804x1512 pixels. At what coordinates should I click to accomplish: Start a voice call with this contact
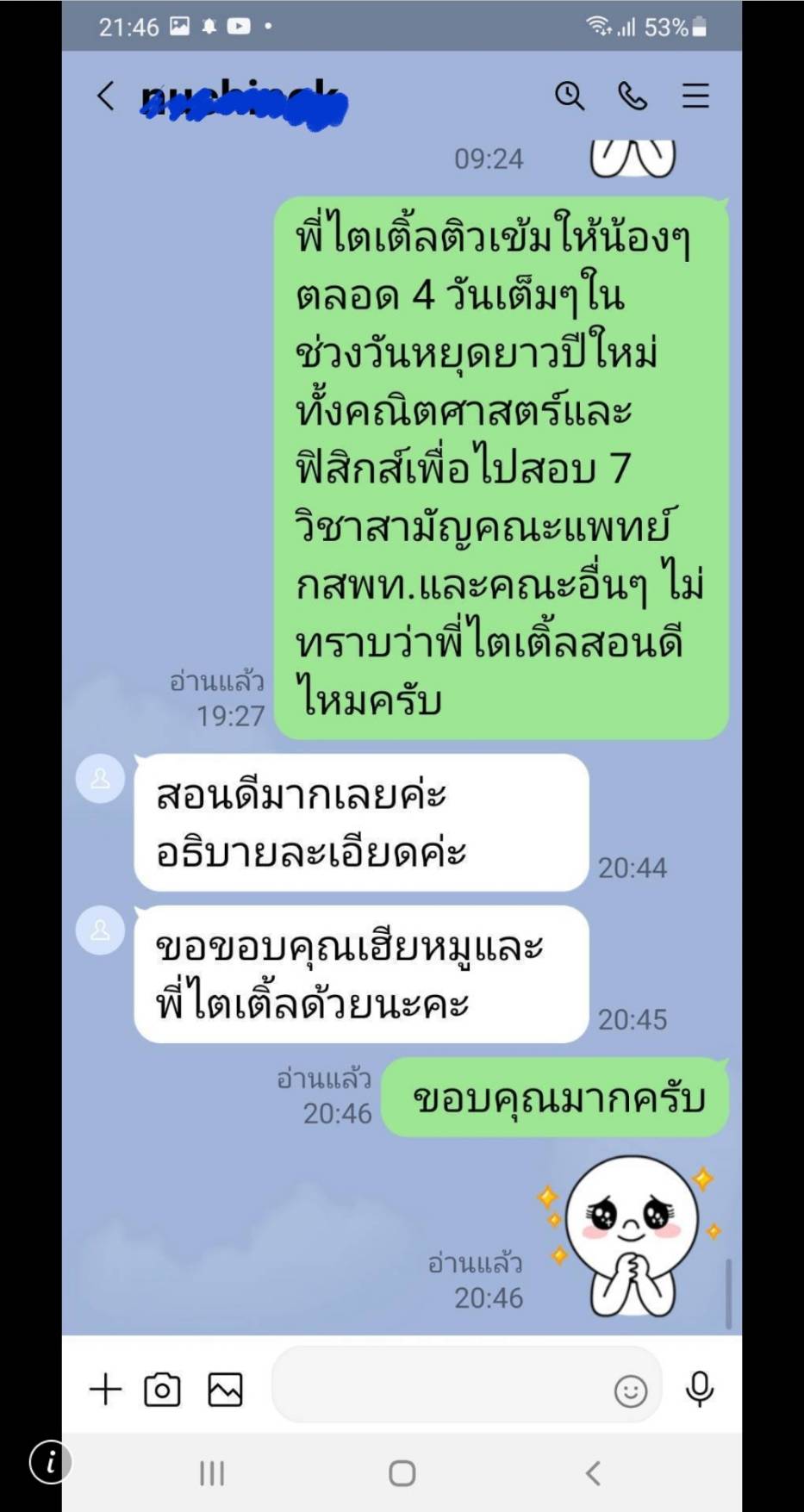[x=633, y=96]
